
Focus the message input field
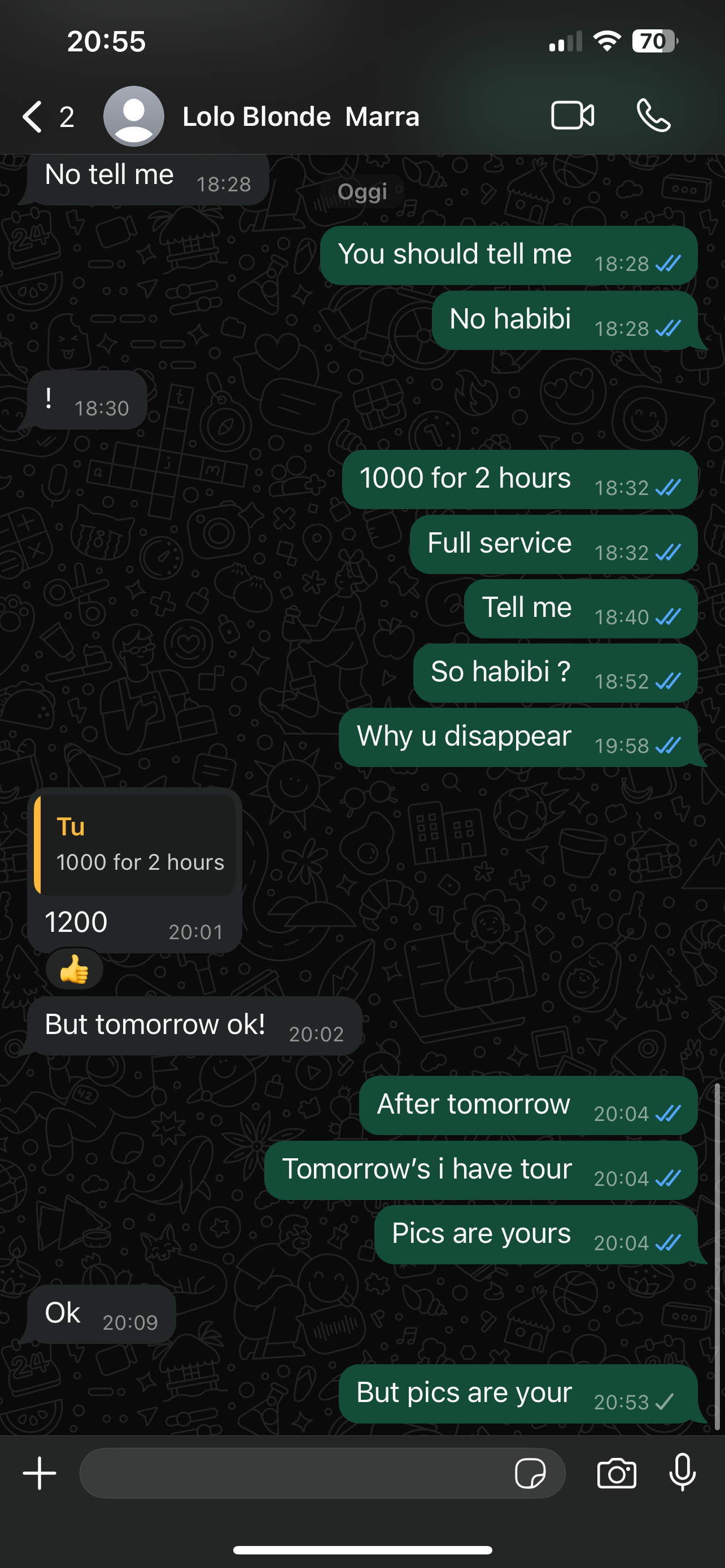[x=292, y=1473]
